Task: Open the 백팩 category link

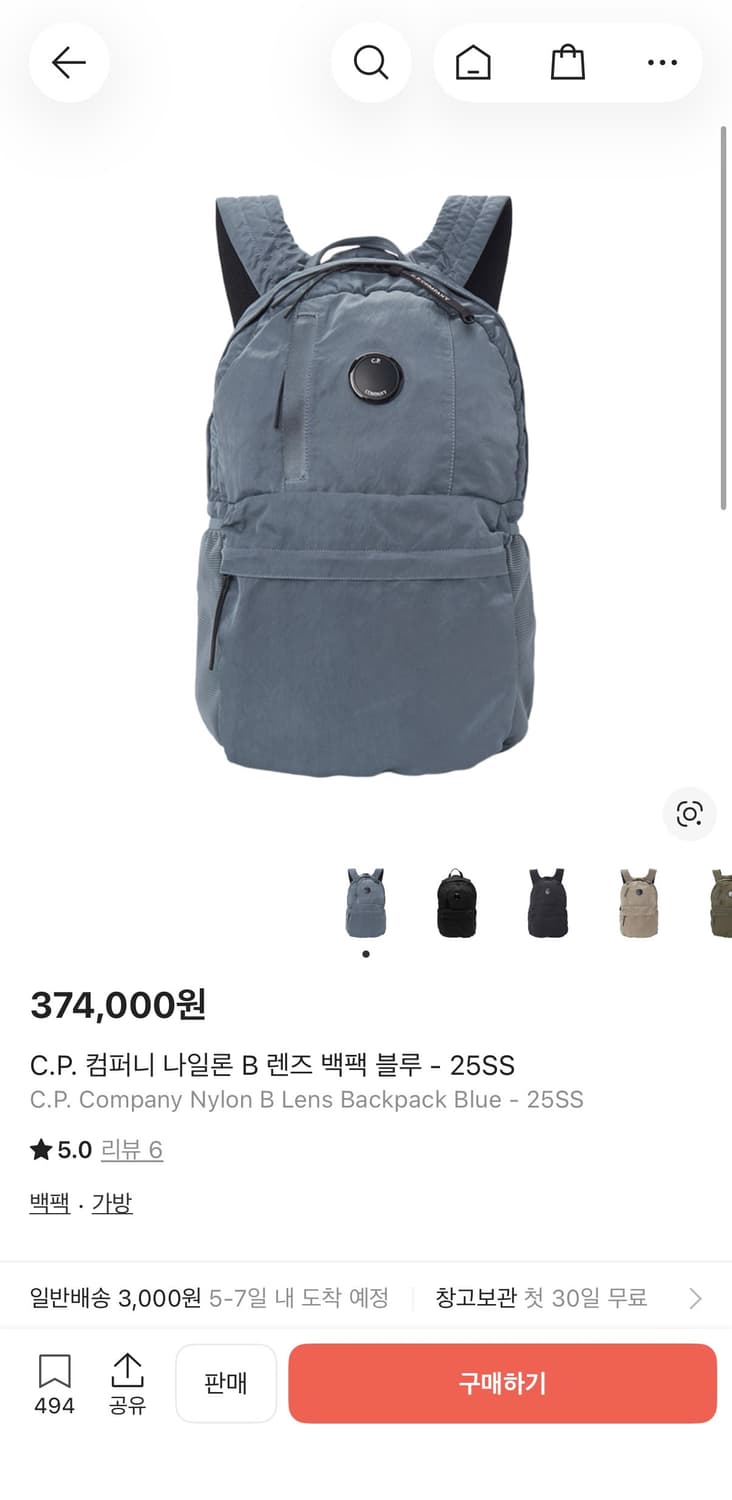Action: click(x=49, y=1203)
